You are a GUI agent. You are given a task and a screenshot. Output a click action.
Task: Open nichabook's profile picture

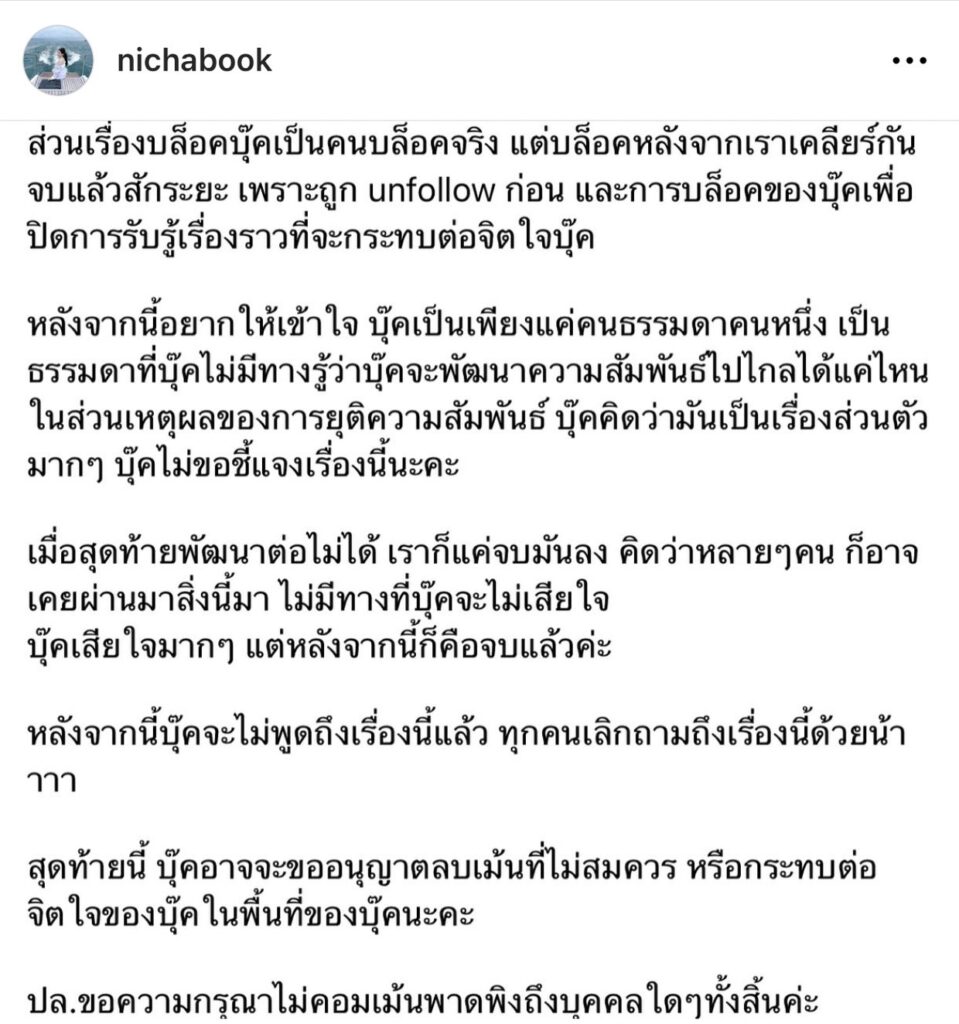pos(58,61)
